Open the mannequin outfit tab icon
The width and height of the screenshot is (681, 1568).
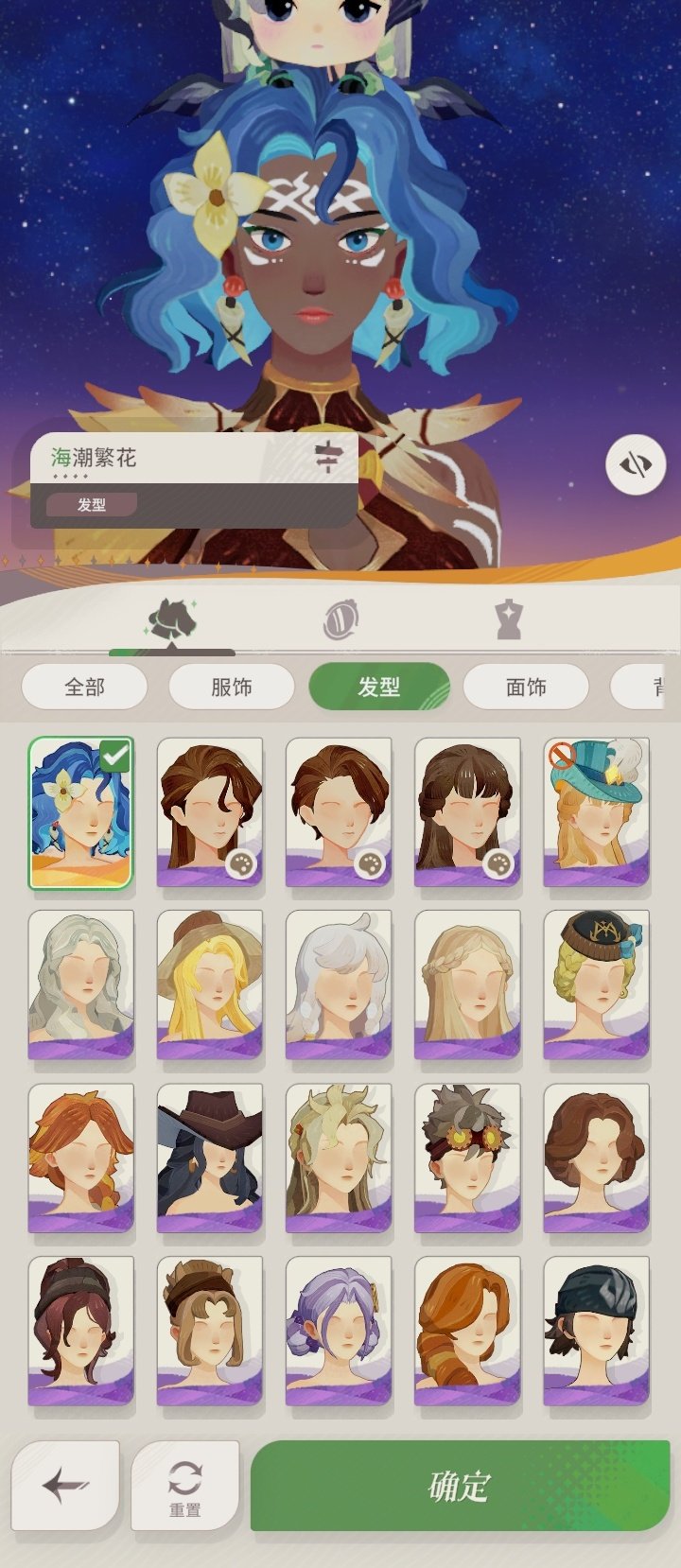[x=507, y=619]
